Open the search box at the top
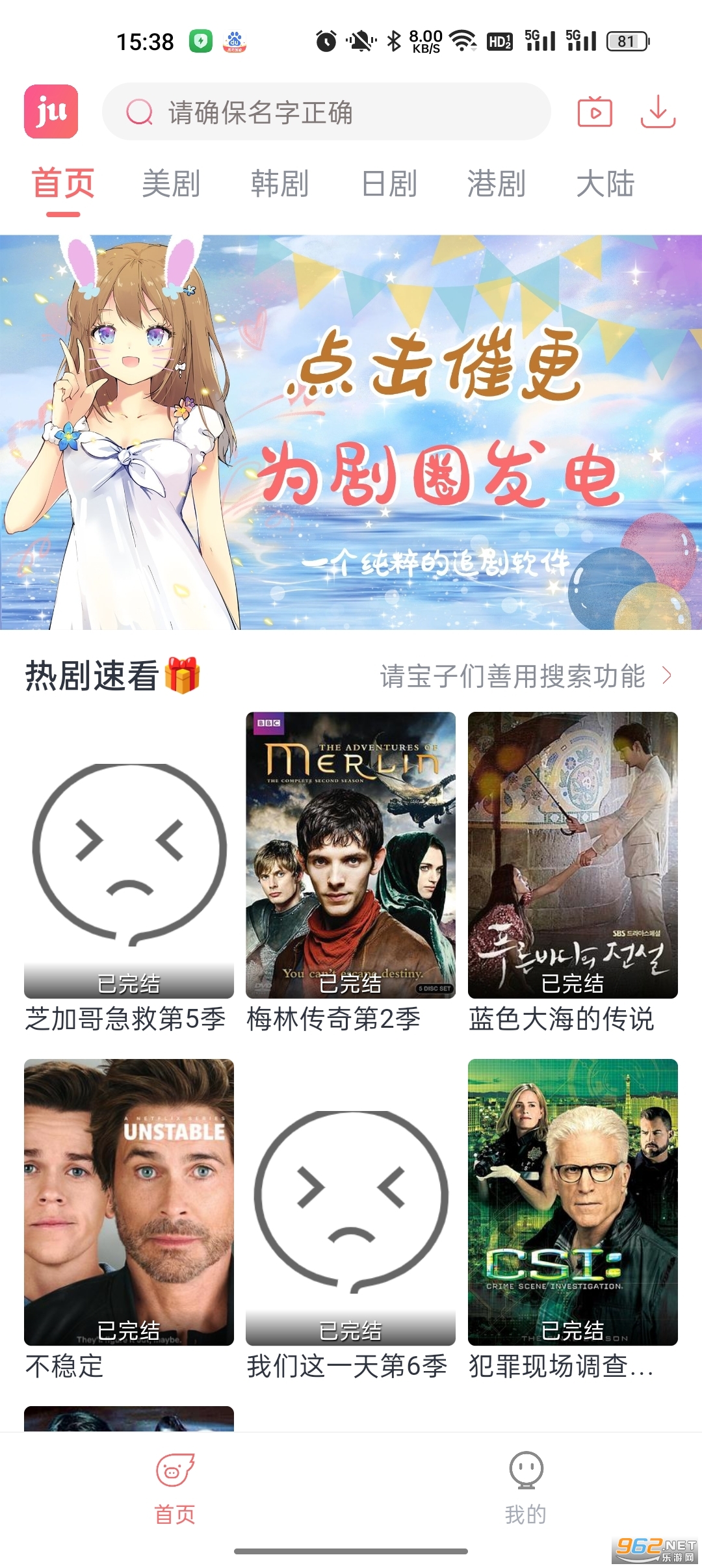This screenshot has height=1568, width=702. tap(325, 112)
